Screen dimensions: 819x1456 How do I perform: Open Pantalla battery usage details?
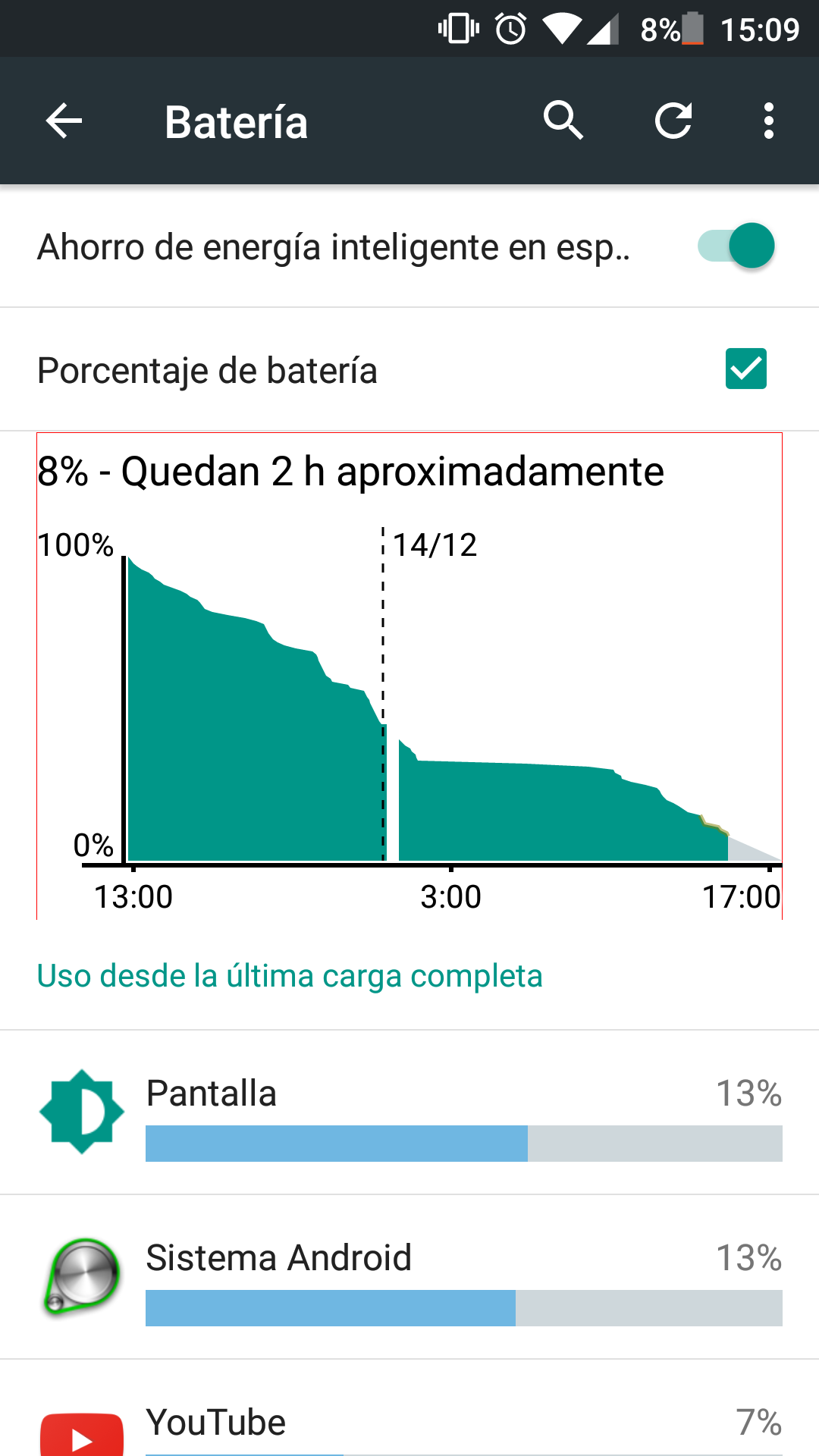tap(409, 1112)
